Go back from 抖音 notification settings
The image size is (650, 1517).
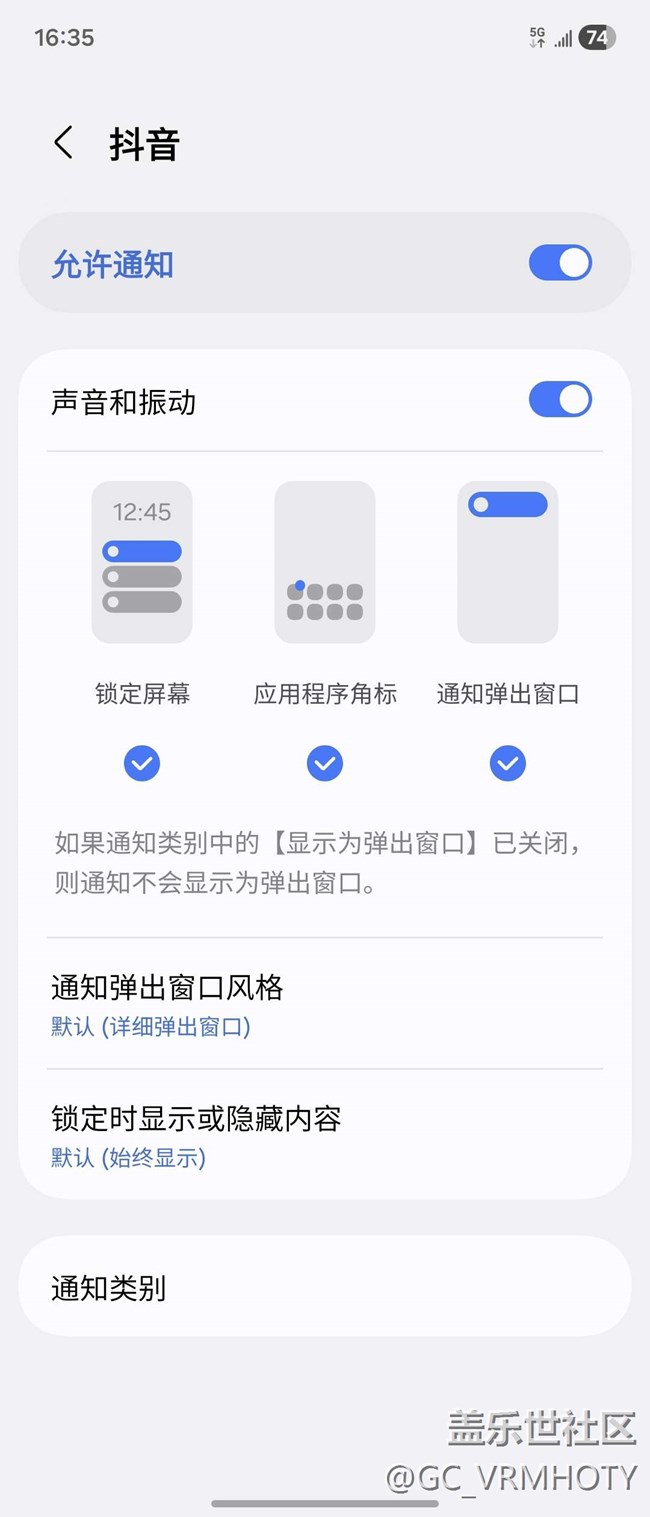pos(64,143)
